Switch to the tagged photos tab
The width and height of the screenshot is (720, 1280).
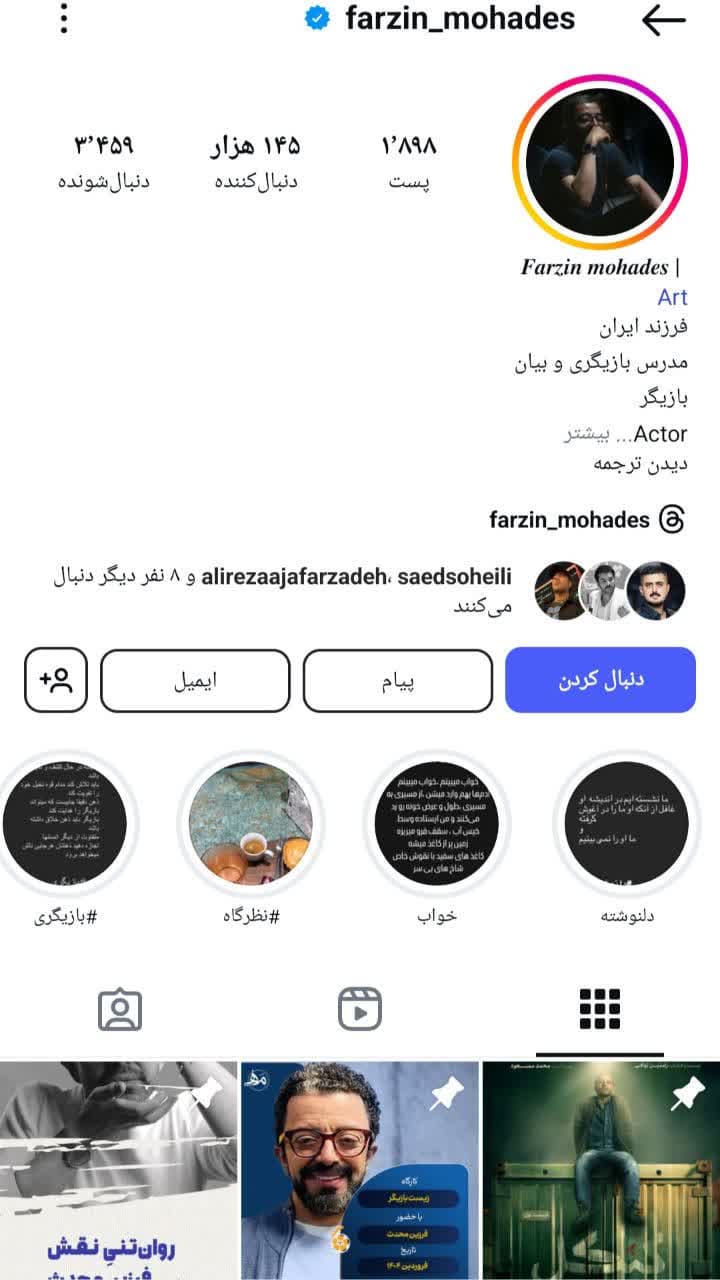coord(120,1010)
